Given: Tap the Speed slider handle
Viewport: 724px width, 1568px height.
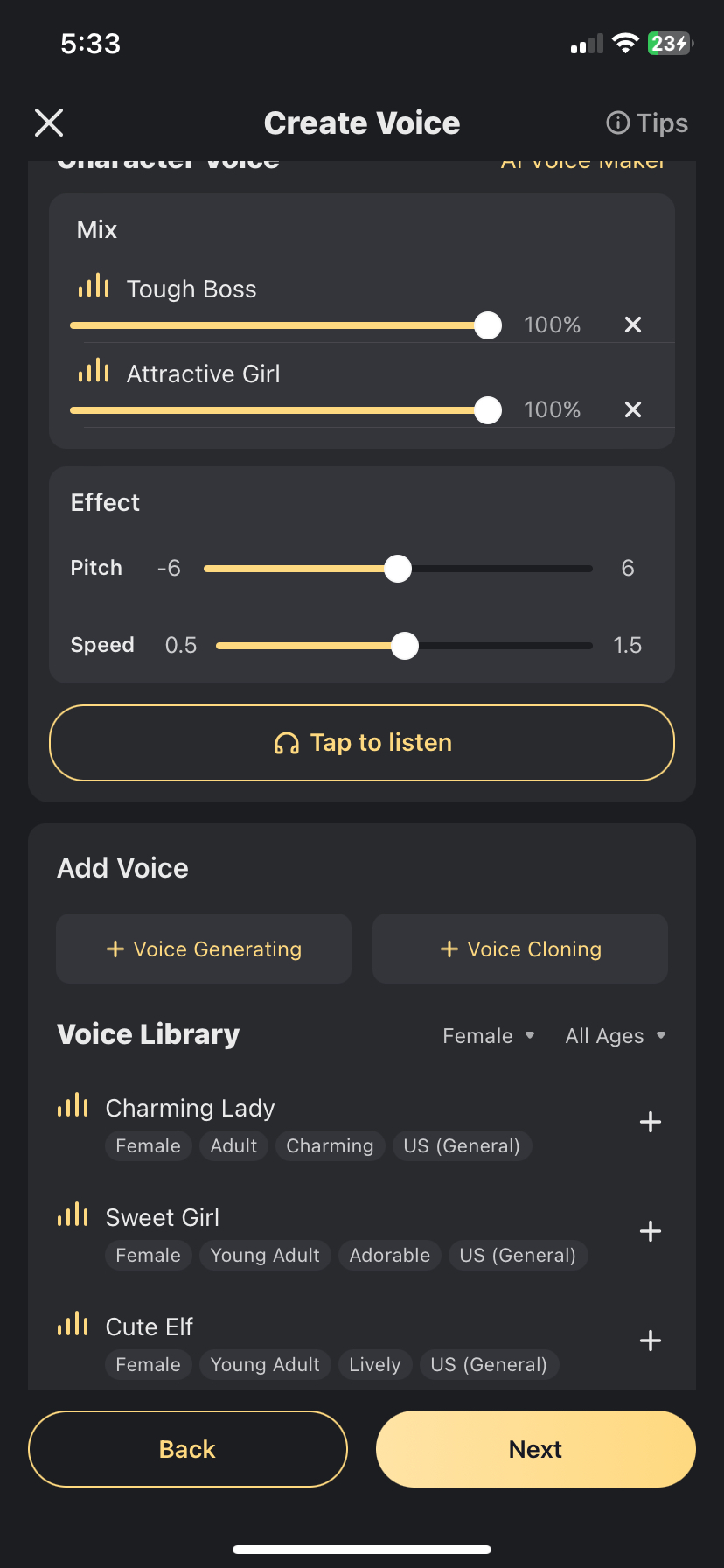Looking at the screenshot, I should (405, 646).
